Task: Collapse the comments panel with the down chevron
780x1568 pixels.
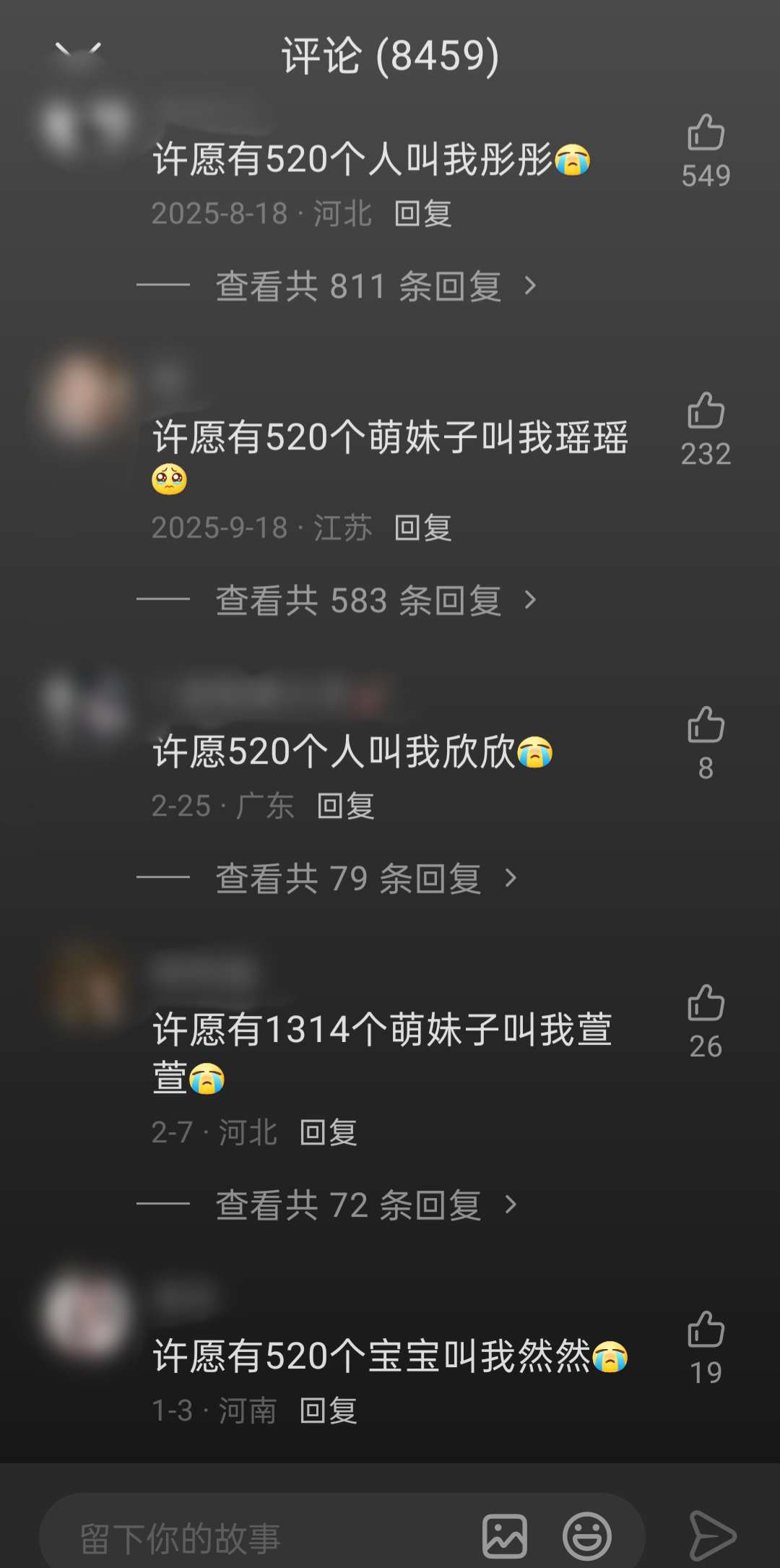Action: pyautogui.click(x=78, y=51)
